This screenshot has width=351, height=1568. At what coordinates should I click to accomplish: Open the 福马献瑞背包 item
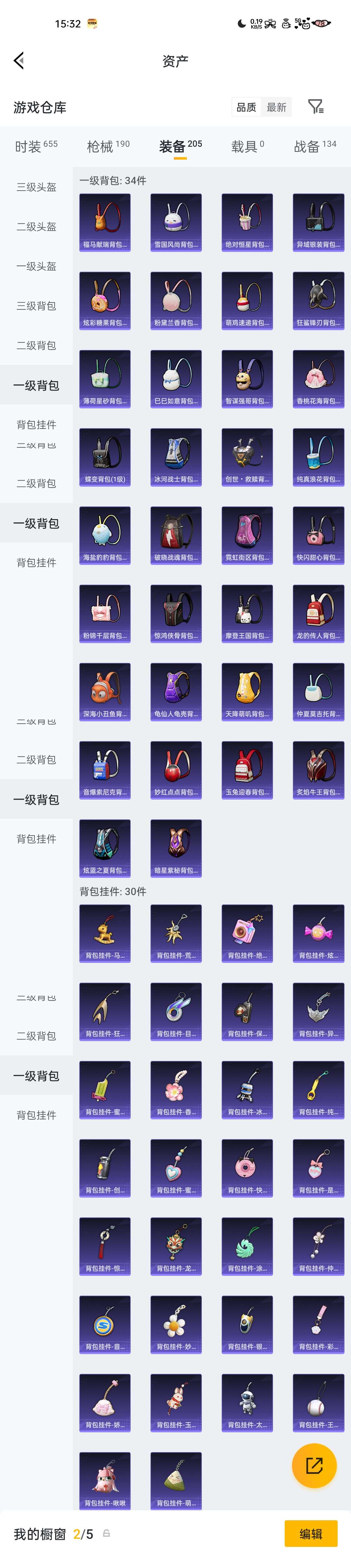click(x=105, y=222)
